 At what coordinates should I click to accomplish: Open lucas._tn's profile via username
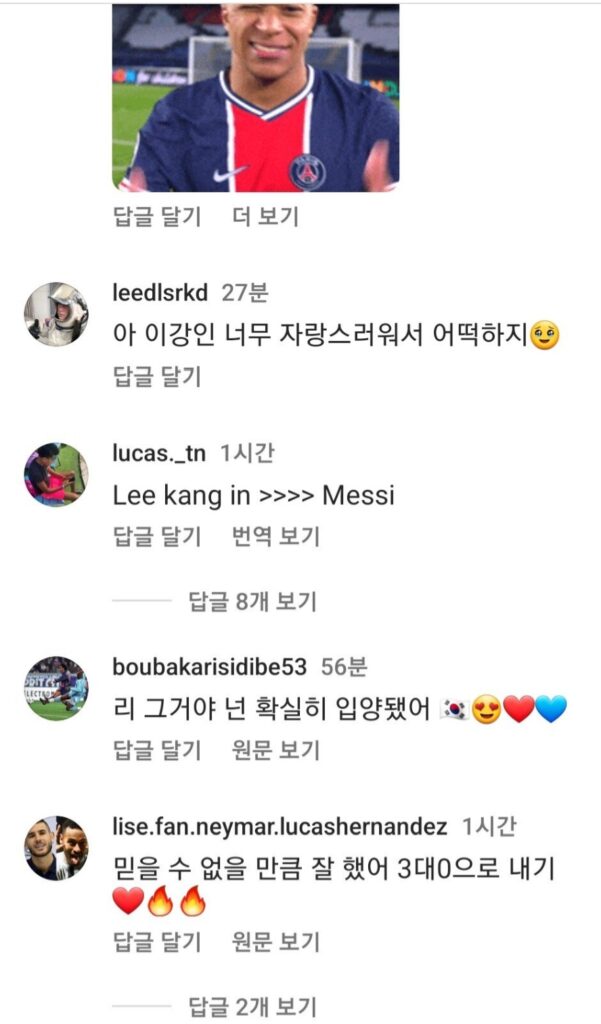(160, 454)
